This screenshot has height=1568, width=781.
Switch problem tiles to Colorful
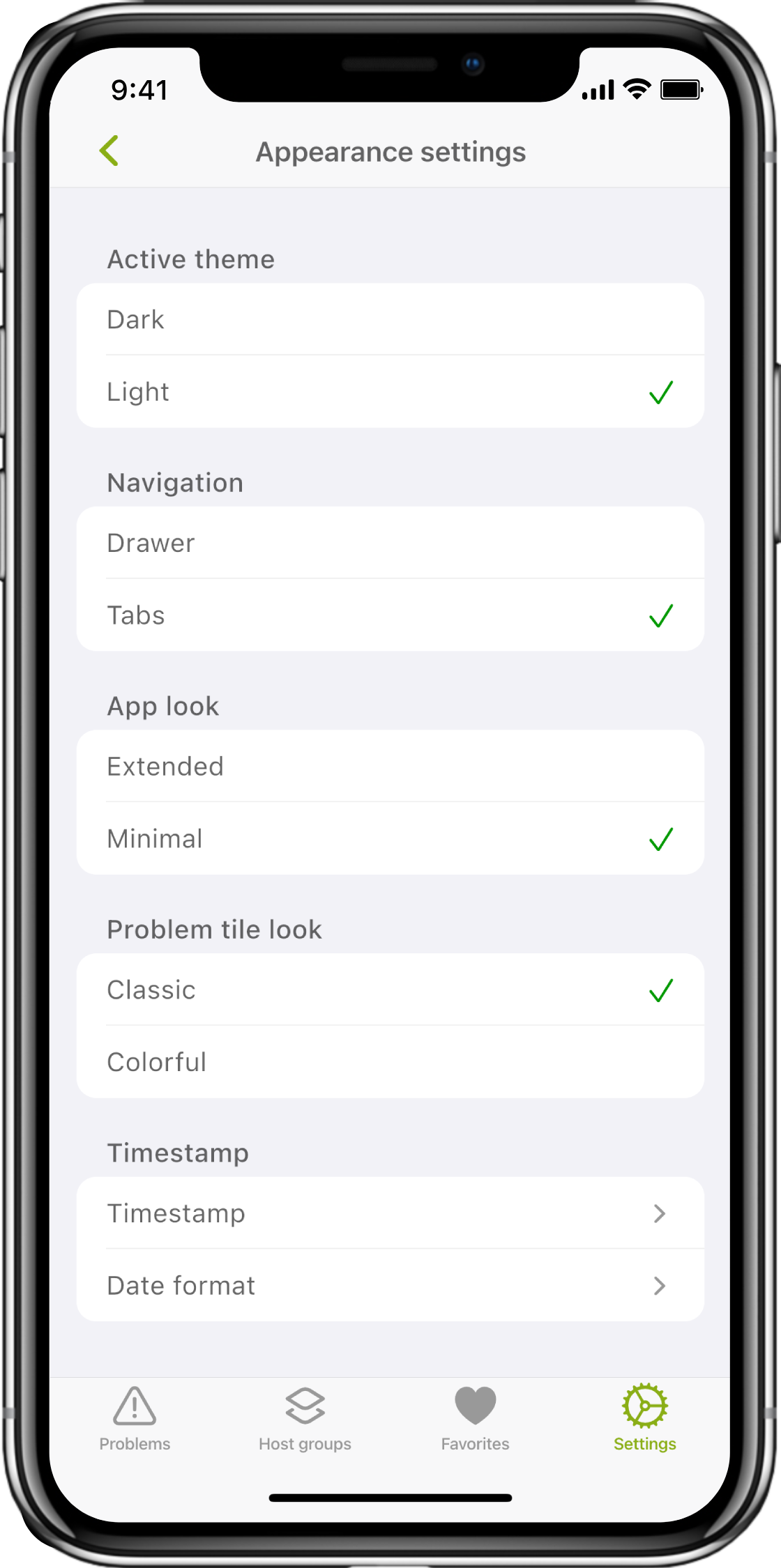[390, 1062]
